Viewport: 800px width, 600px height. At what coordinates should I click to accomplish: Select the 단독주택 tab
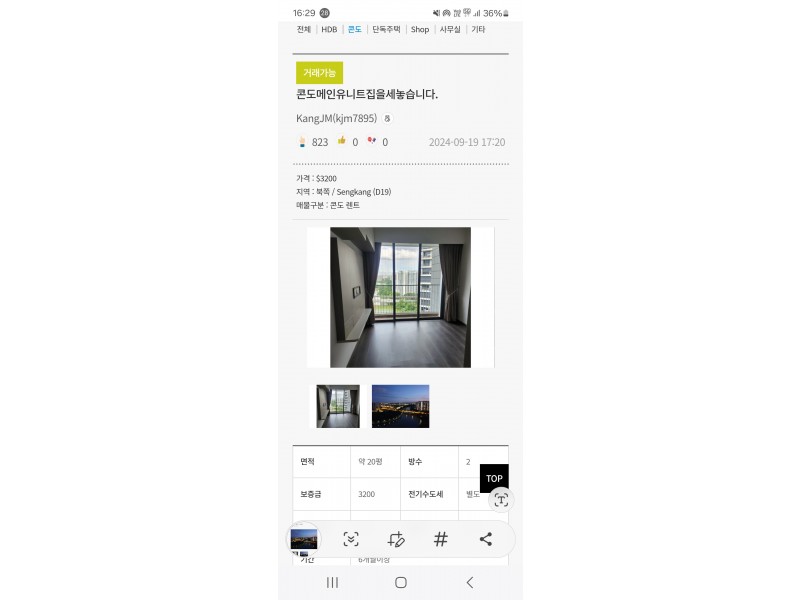pyautogui.click(x=386, y=29)
